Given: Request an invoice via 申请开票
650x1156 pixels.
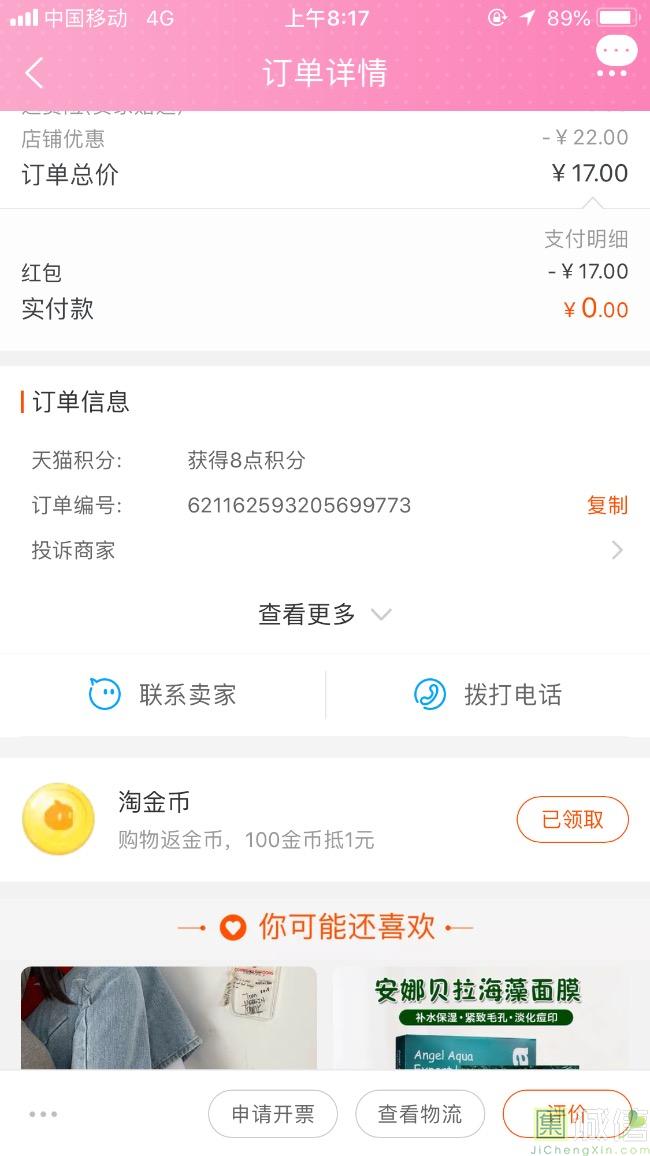Looking at the screenshot, I should pos(273,1114).
